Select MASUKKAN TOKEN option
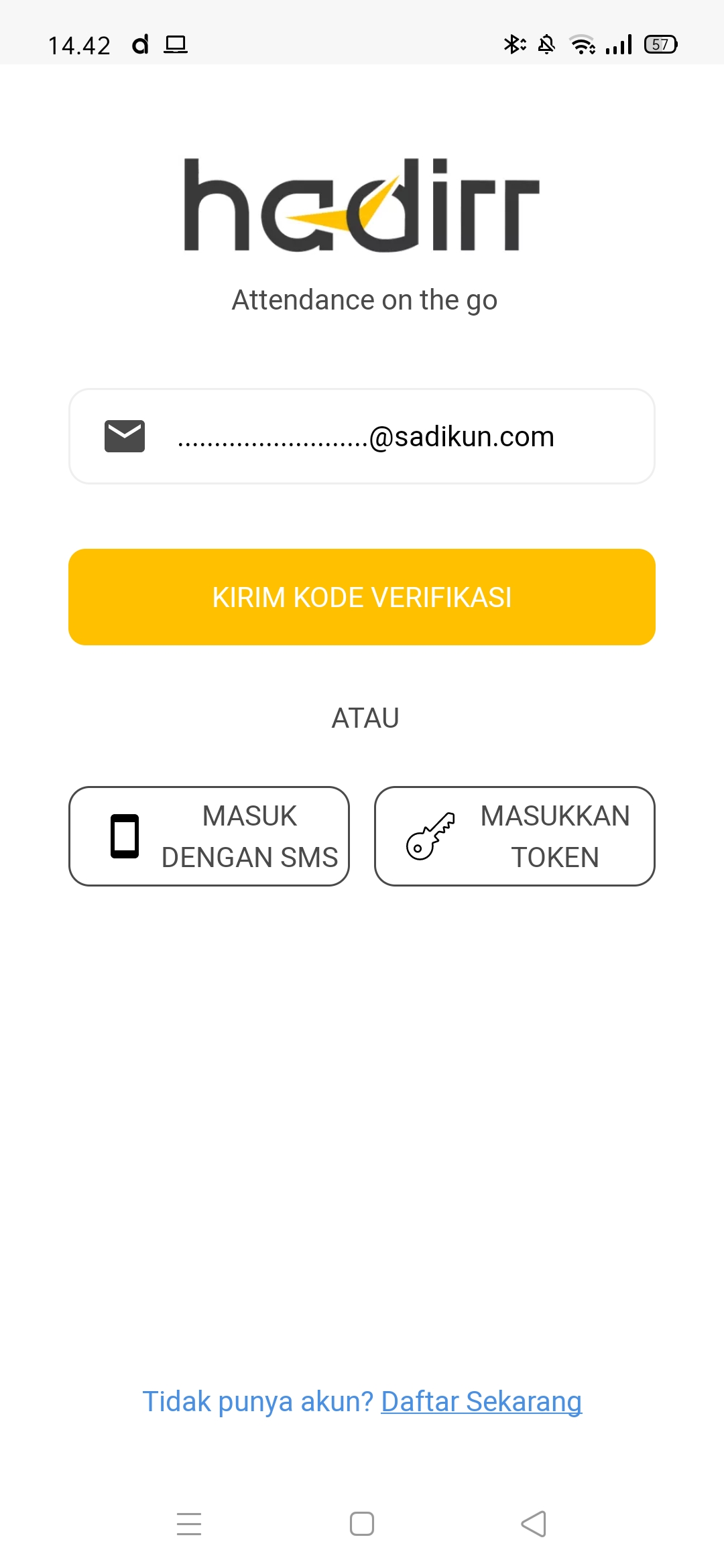 pyautogui.click(x=515, y=836)
